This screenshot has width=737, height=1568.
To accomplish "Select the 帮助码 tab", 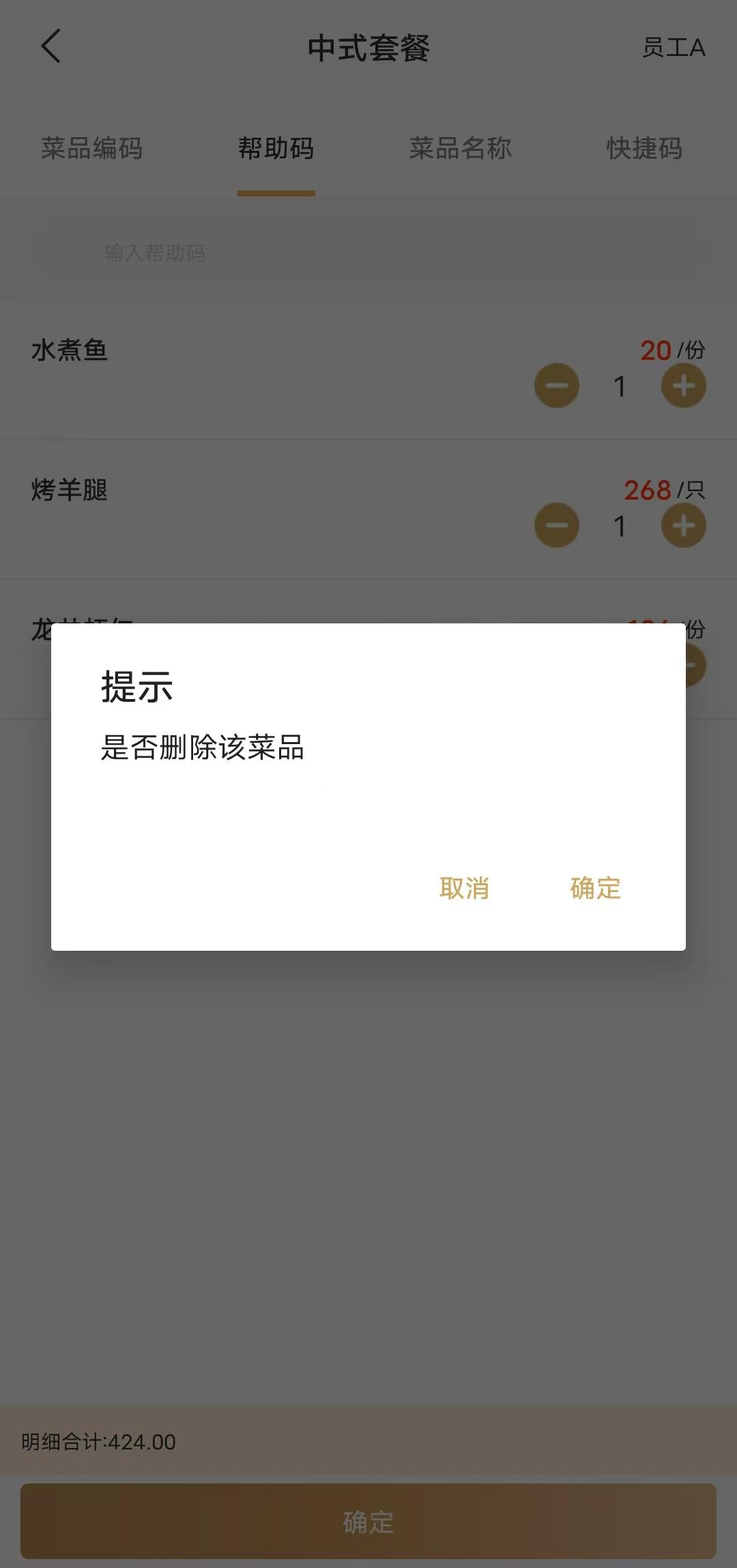I will click(276, 148).
